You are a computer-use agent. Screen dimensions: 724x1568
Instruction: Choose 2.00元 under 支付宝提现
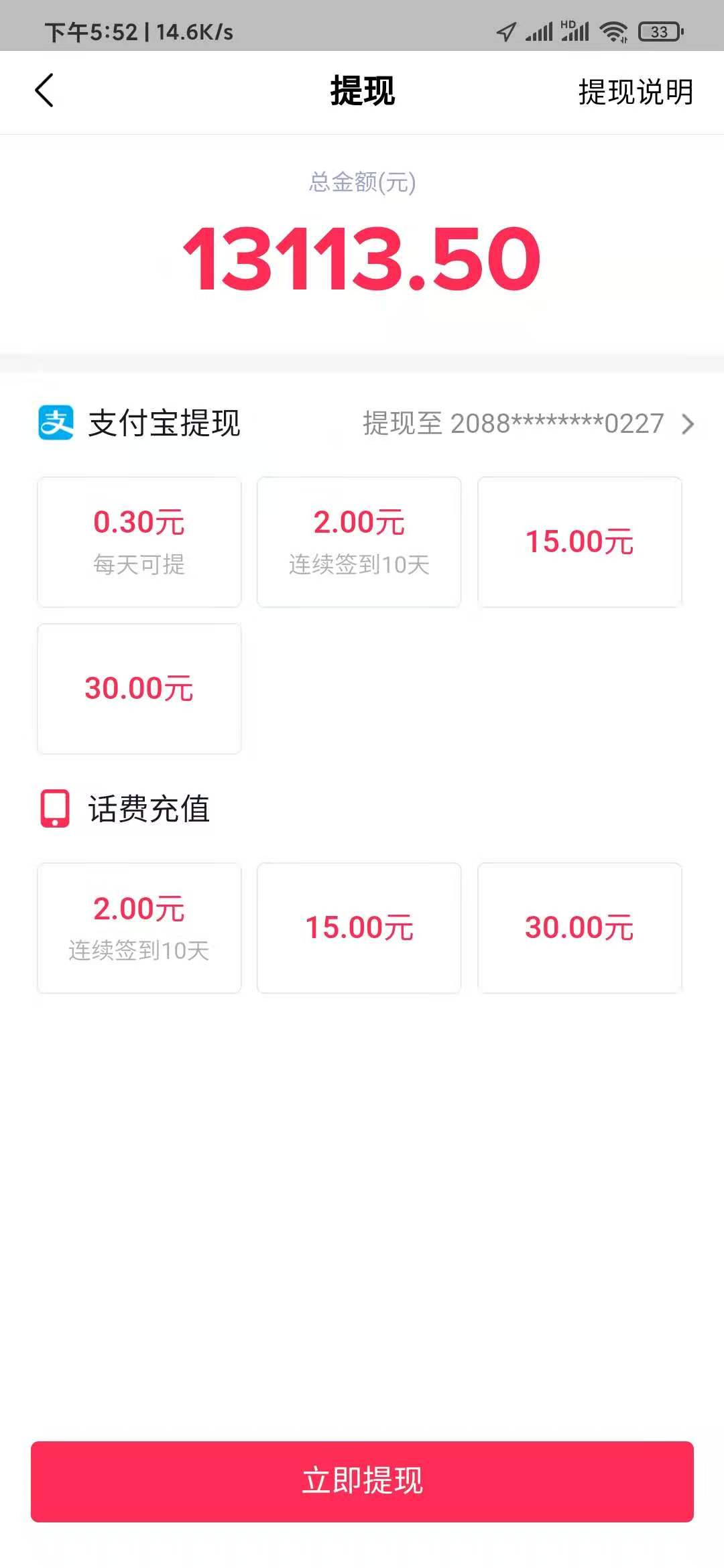(x=359, y=542)
